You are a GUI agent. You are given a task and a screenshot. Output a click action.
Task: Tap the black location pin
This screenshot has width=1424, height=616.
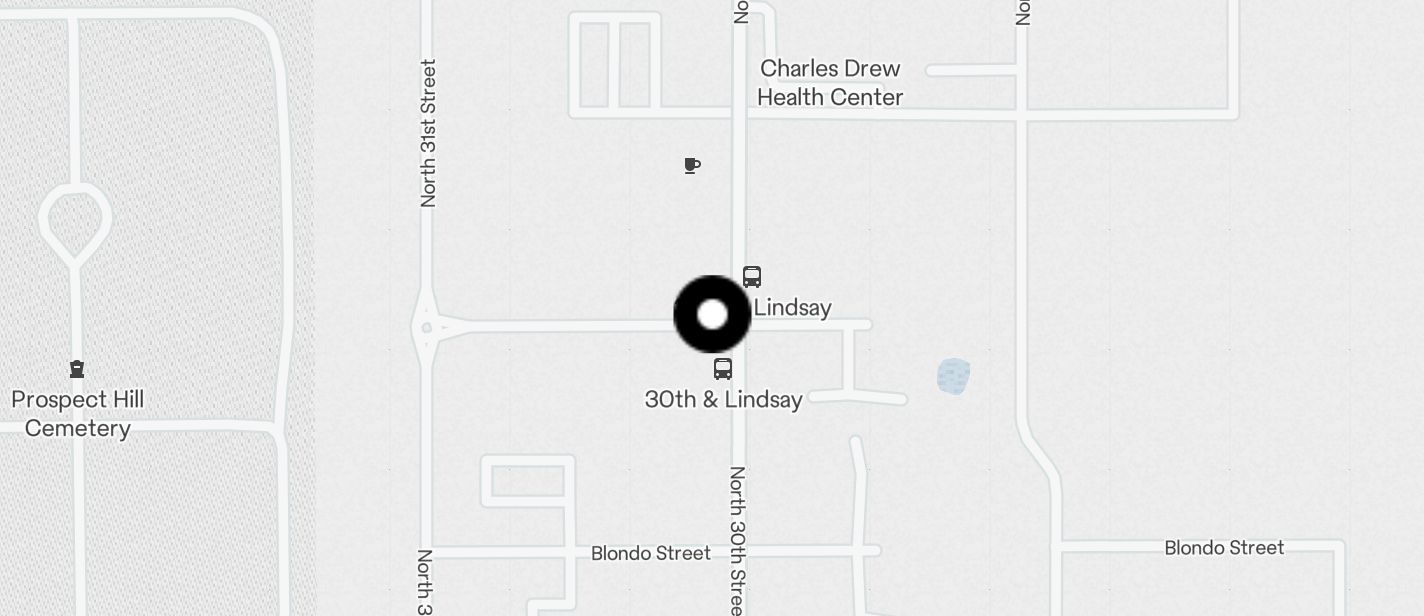(x=712, y=315)
